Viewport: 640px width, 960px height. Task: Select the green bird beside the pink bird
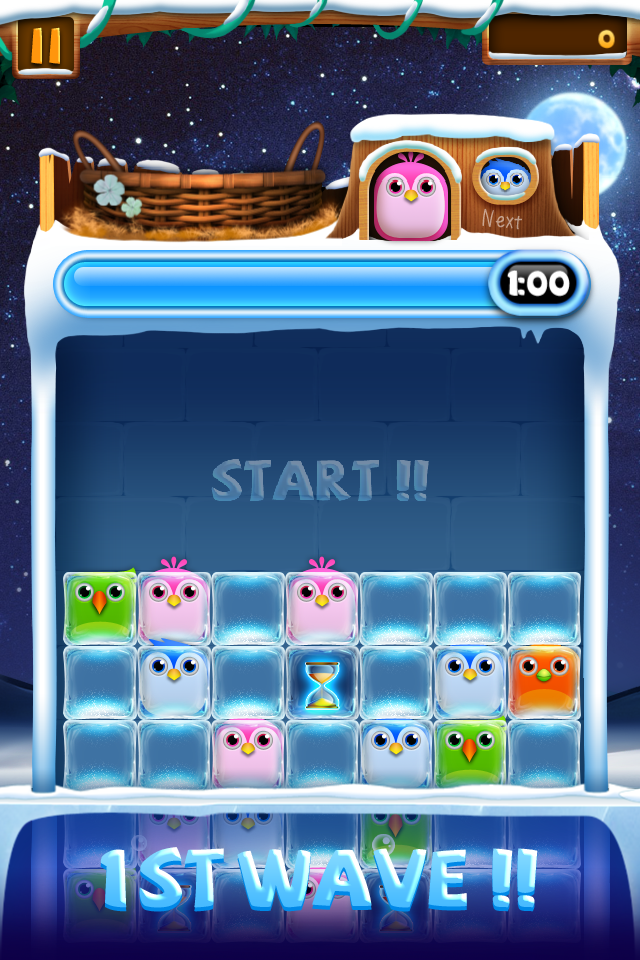click(99, 607)
